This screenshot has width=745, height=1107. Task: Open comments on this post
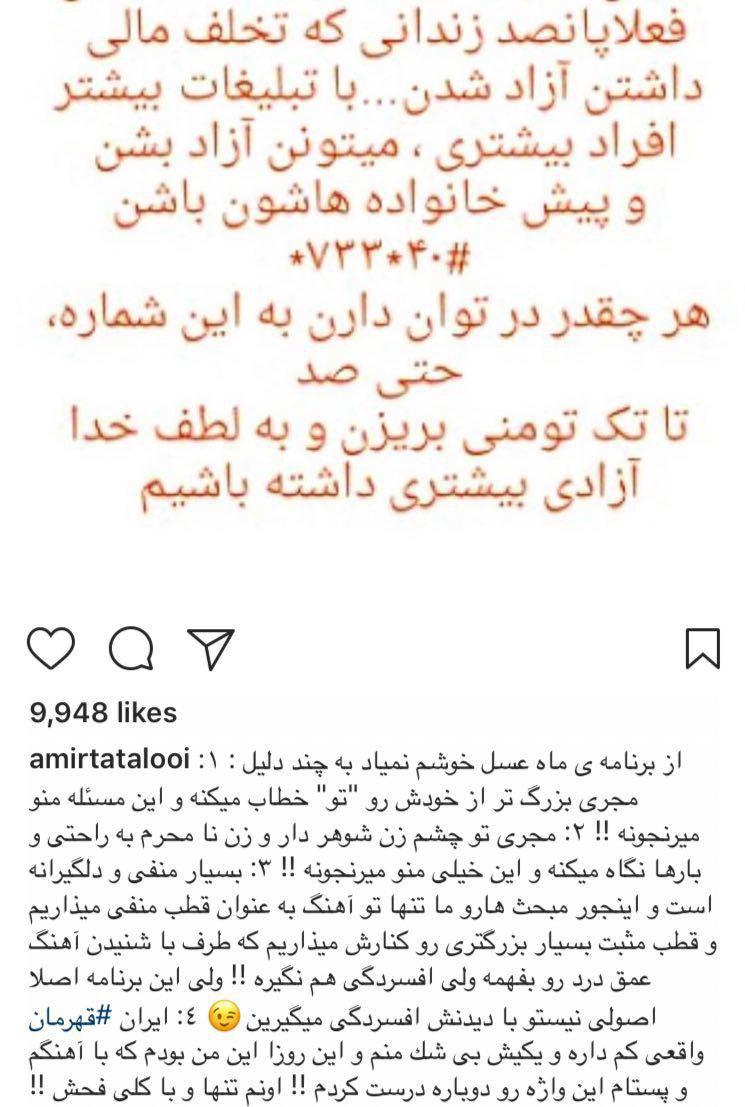click(x=131, y=649)
